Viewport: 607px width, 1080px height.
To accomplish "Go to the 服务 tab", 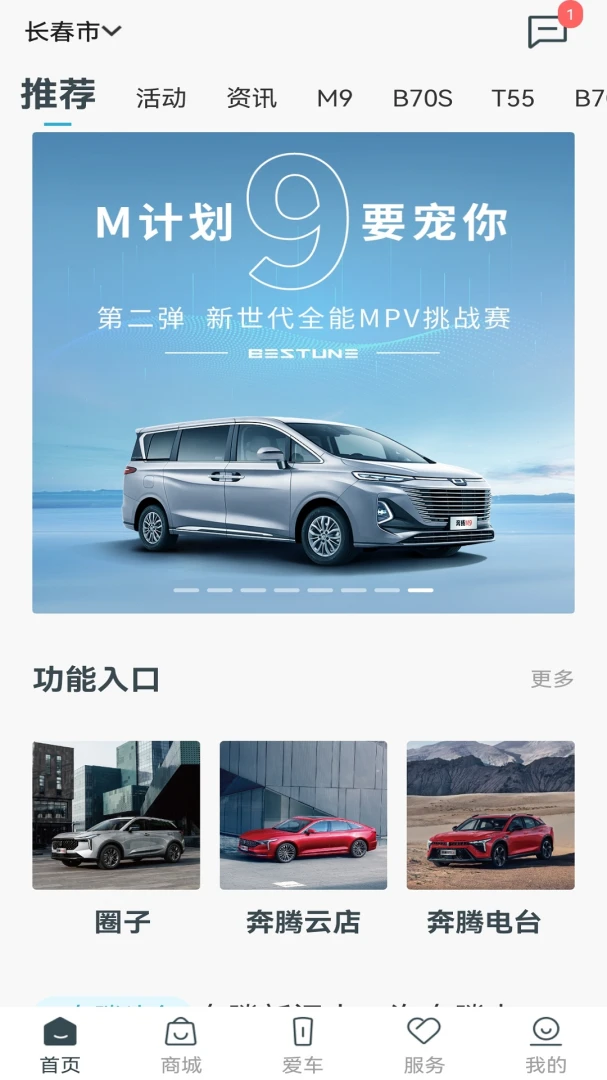I will [x=424, y=1045].
